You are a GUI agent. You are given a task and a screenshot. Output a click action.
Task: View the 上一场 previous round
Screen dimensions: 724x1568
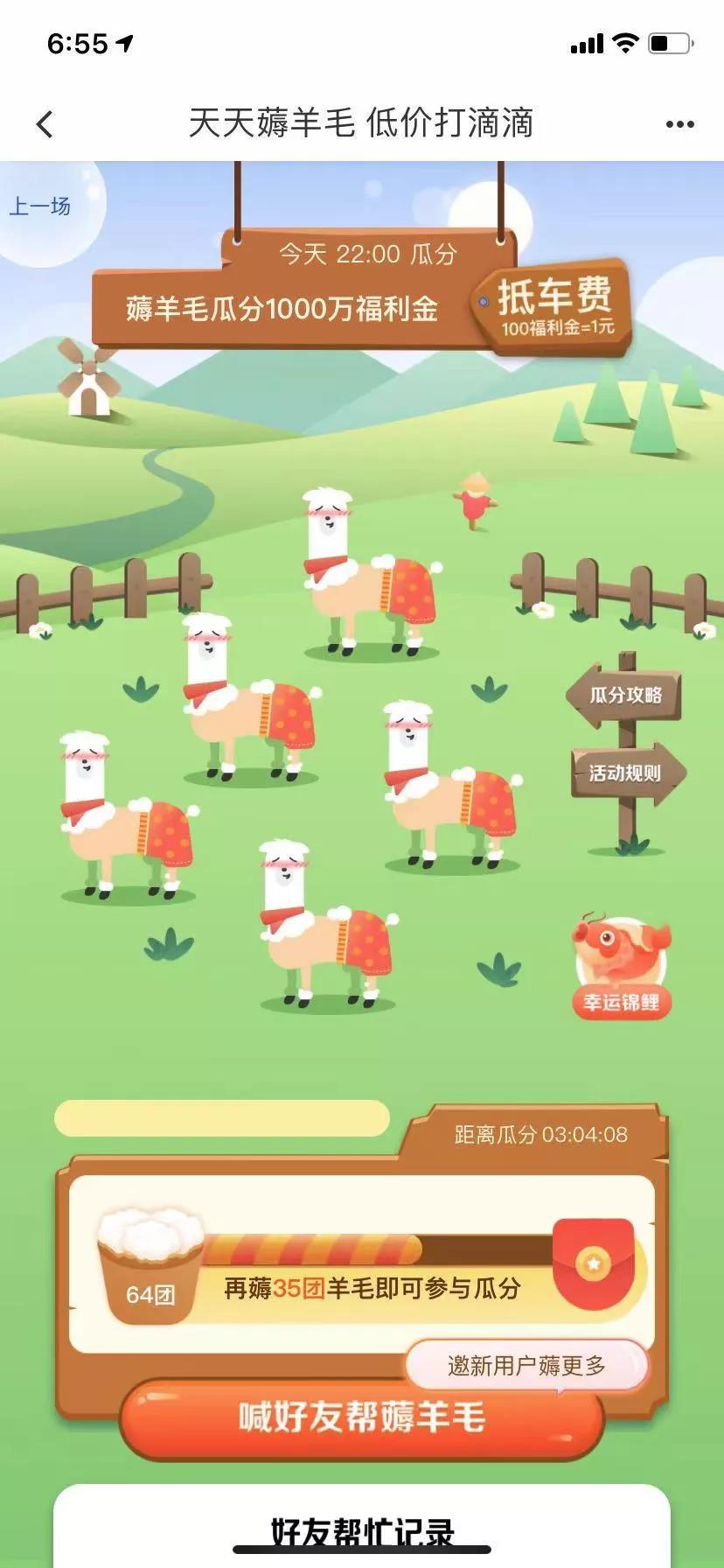click(40, 206)
